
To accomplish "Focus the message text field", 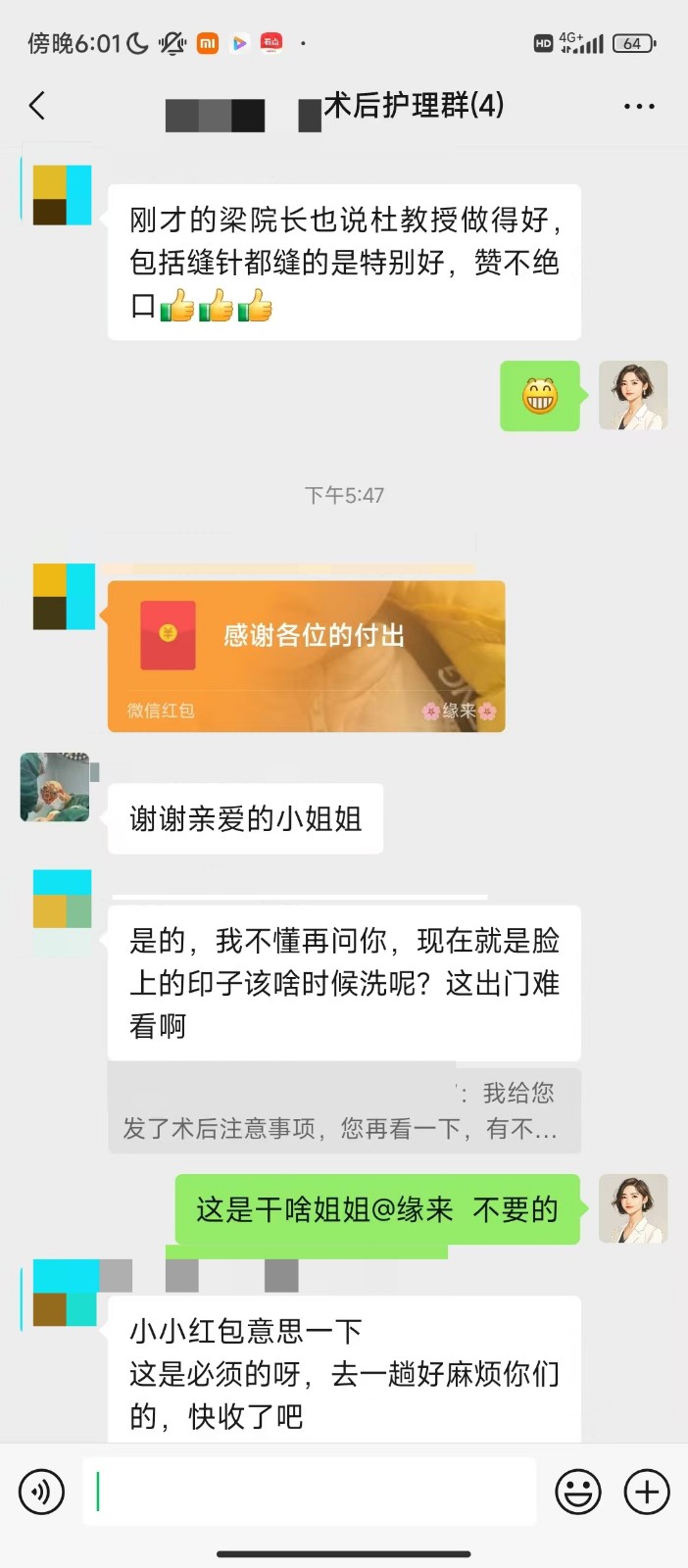I will coord(309,1493).
